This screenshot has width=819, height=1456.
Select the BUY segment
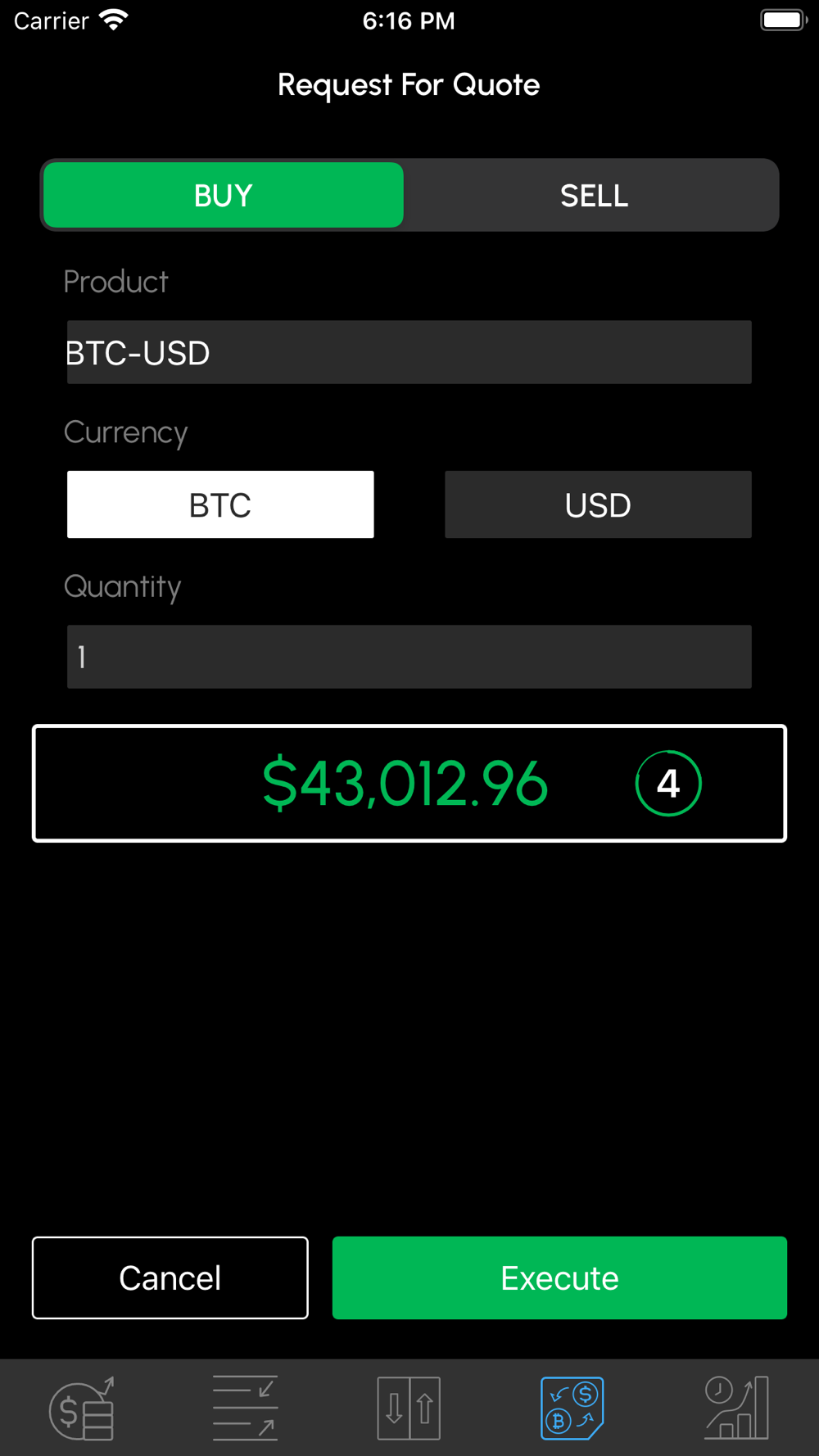[x=223, y=196]
